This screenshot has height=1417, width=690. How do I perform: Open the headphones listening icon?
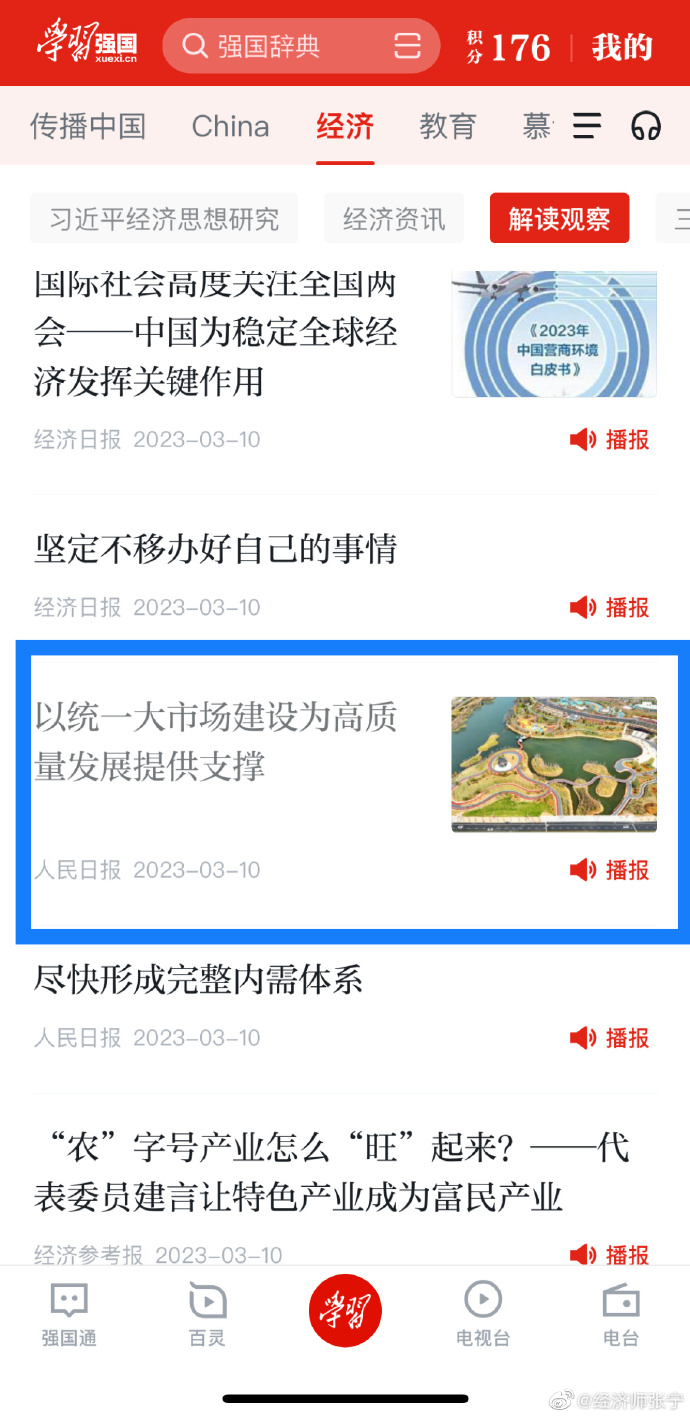646,126
